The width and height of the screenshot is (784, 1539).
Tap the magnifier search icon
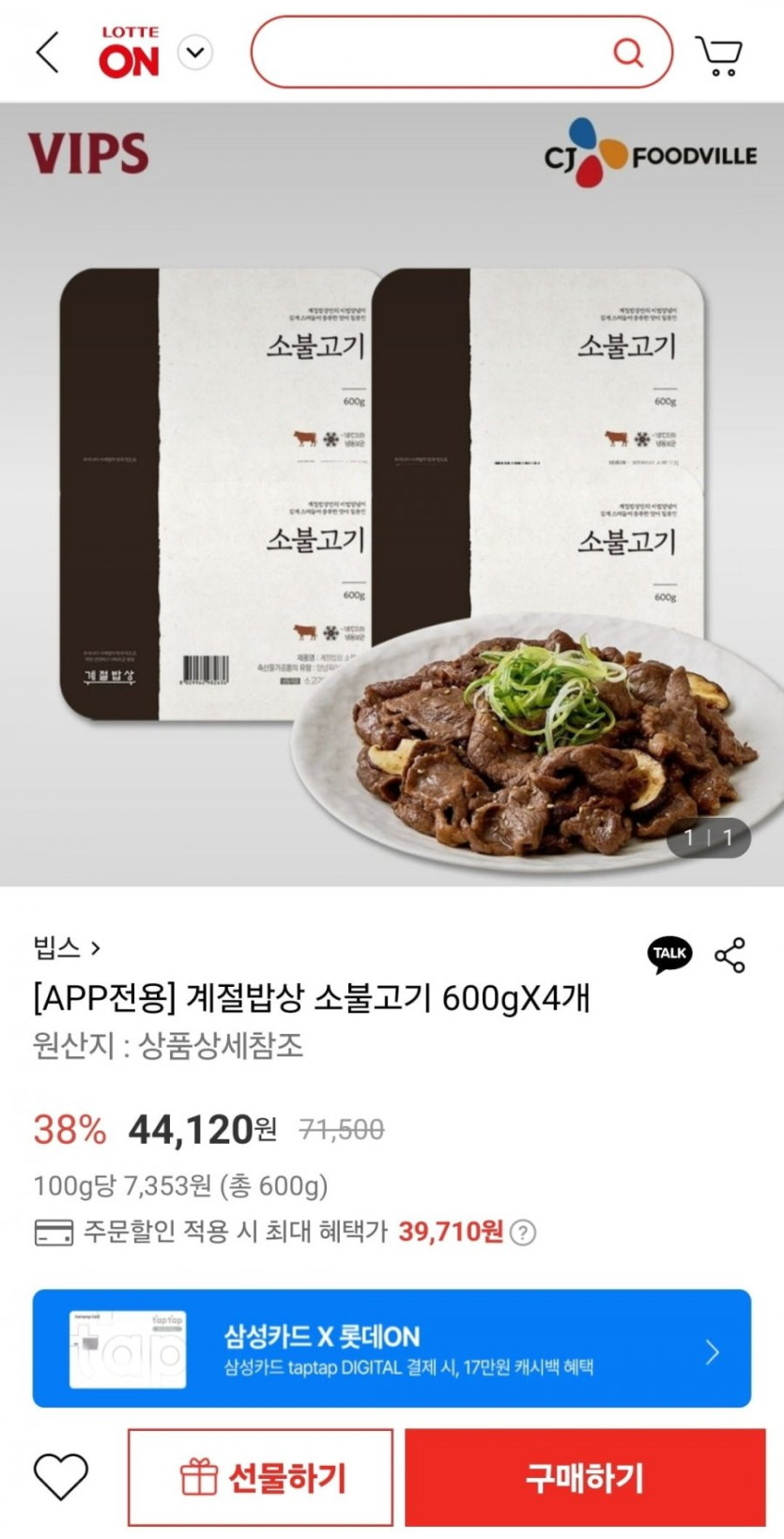(x=628, y=52)
